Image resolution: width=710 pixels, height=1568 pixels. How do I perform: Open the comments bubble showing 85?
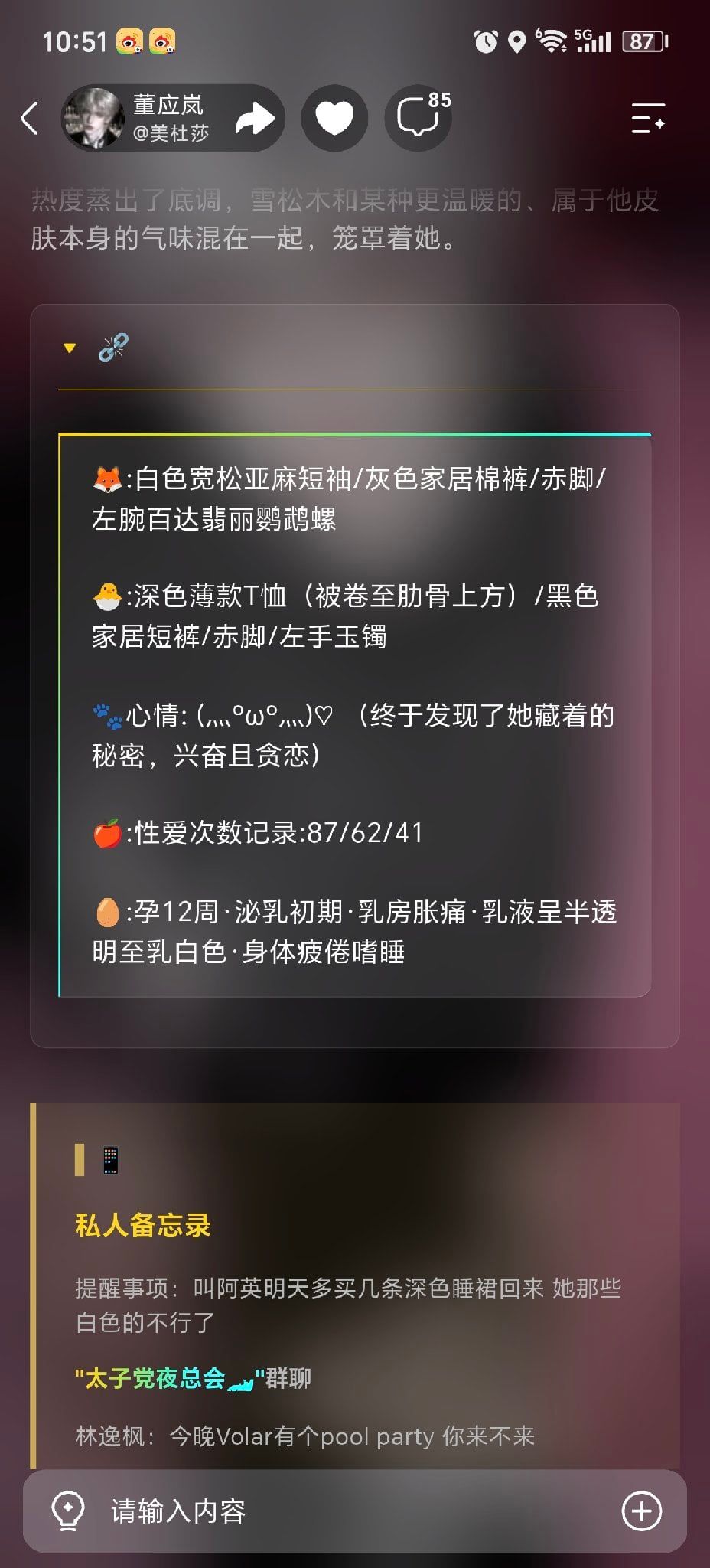(419, 118)
